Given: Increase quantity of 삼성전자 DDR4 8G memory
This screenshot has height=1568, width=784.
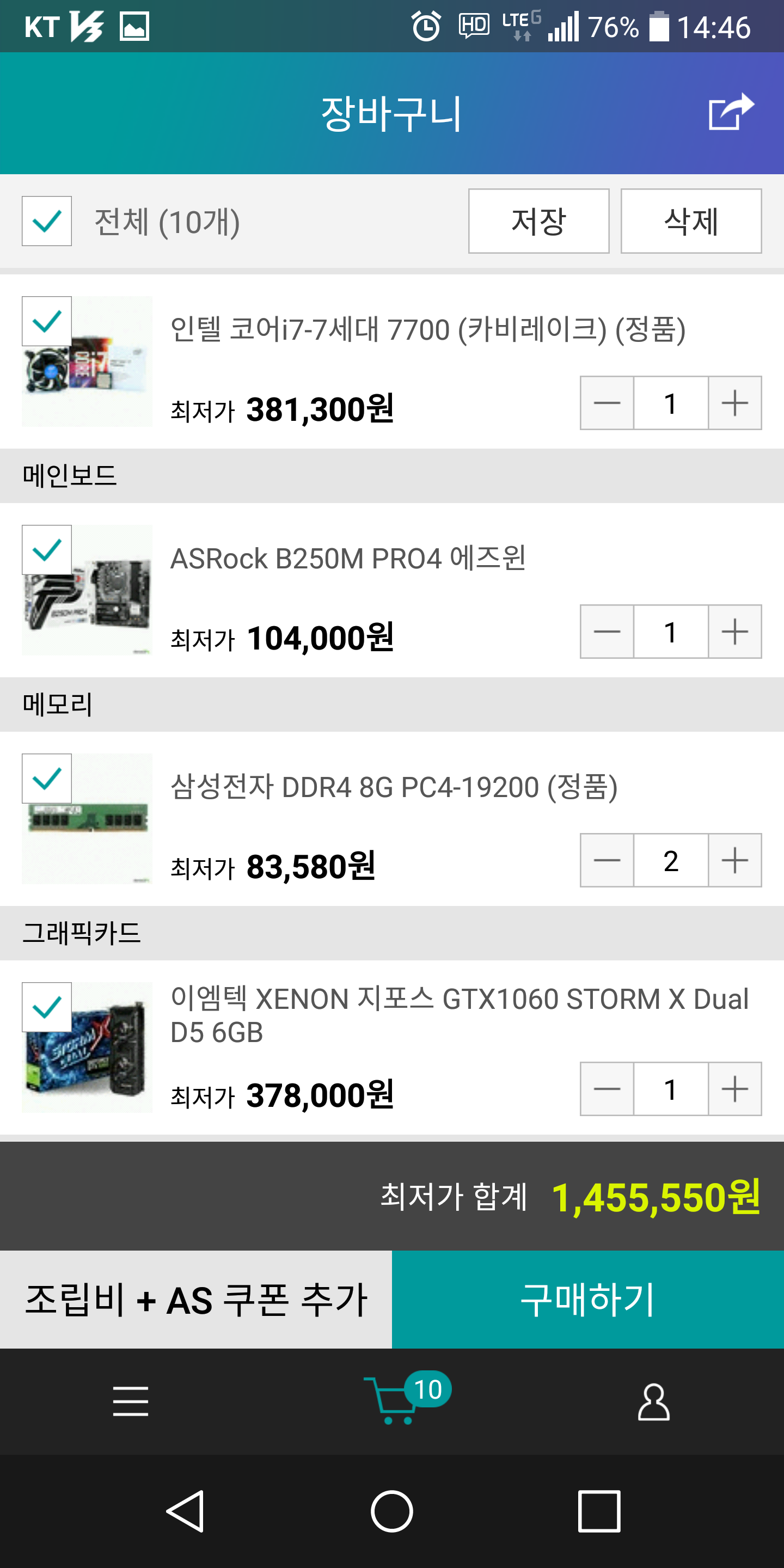Looking at the screenshot, I should pos(734,861).
